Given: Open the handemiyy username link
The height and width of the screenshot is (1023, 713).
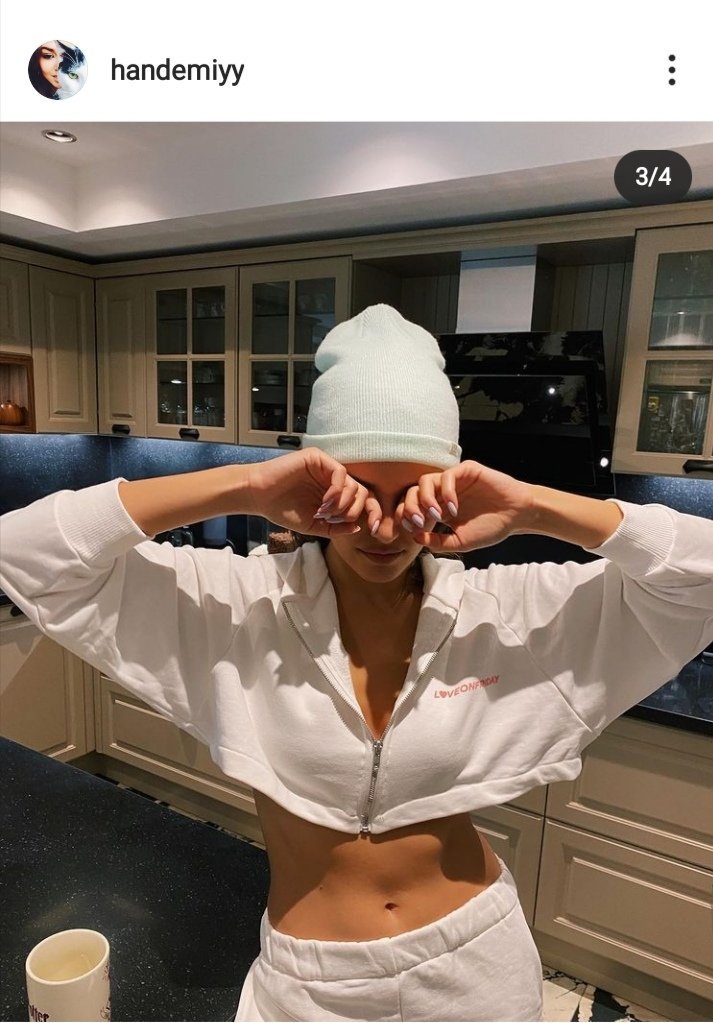Looking at the screenshot, I should [x=177, y=70].
